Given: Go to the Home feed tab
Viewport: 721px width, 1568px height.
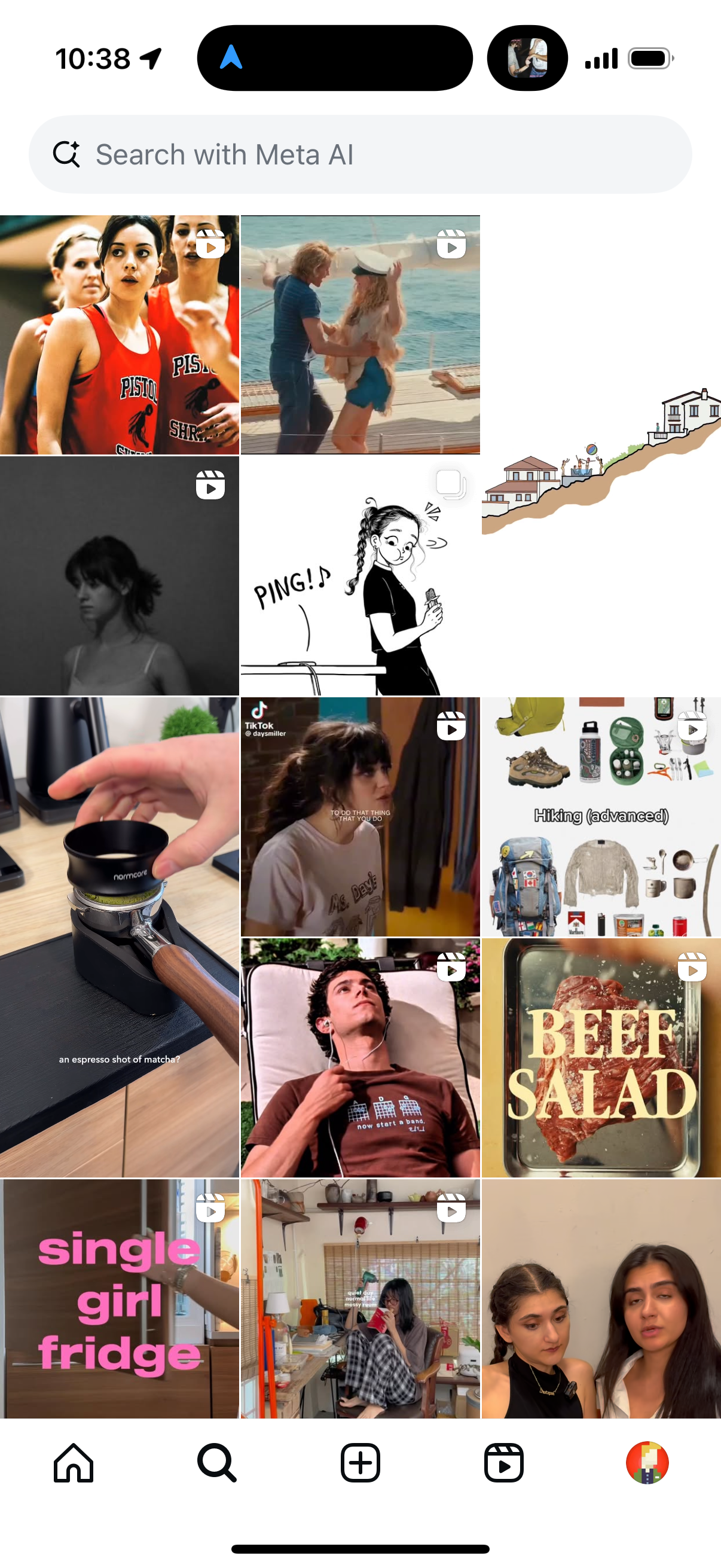Looking at the screenshot, I should pyautogui.click(x=74, y=1462).
